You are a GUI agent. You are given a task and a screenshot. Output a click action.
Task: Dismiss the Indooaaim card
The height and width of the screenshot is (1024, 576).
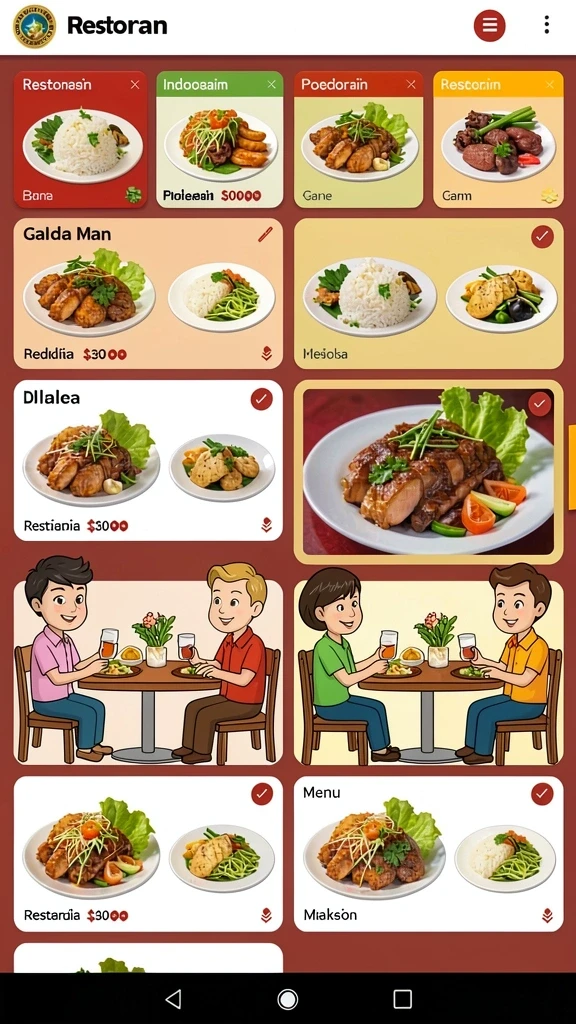tap(272, 84)
